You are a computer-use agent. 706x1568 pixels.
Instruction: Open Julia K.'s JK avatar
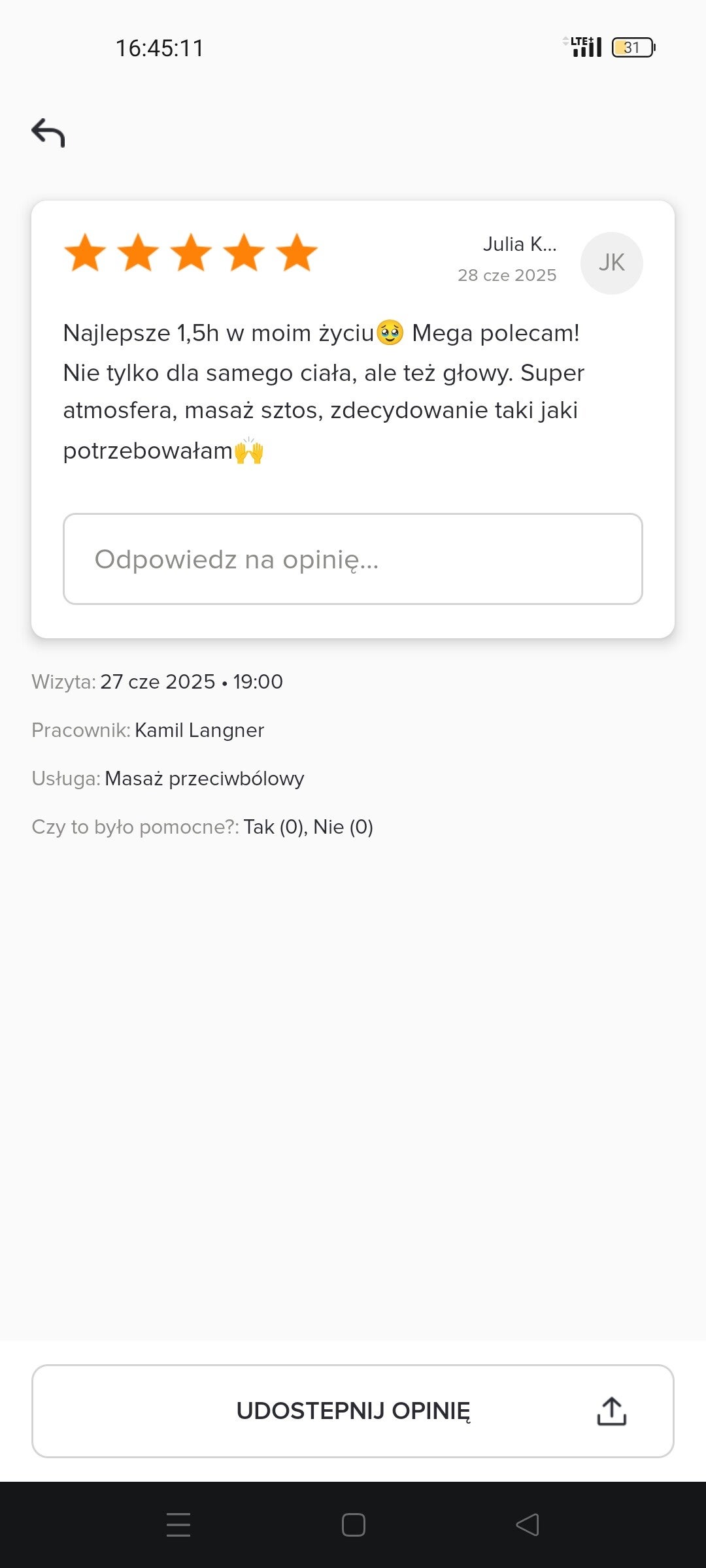pyautogui.click(x=611, y=263)
